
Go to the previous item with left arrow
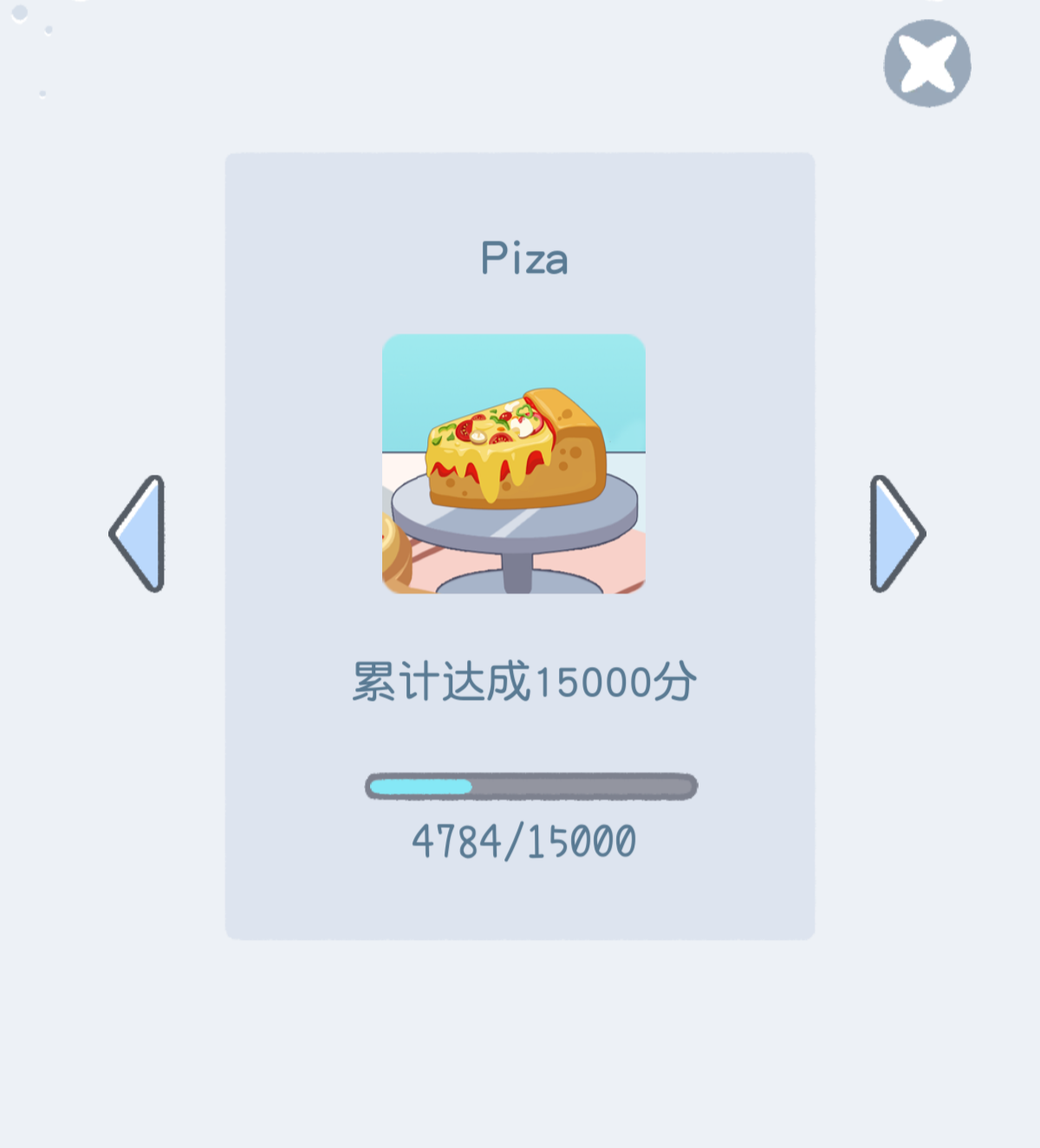coord(140,534)
